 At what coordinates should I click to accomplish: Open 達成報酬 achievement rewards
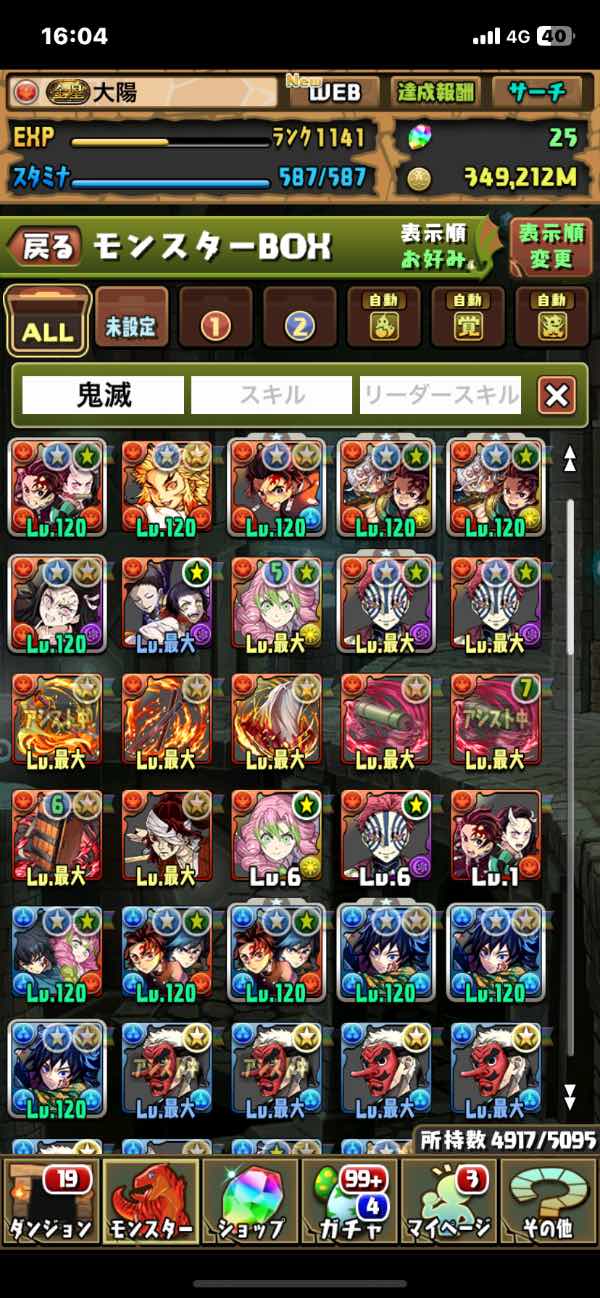click(x=433, y=92)
